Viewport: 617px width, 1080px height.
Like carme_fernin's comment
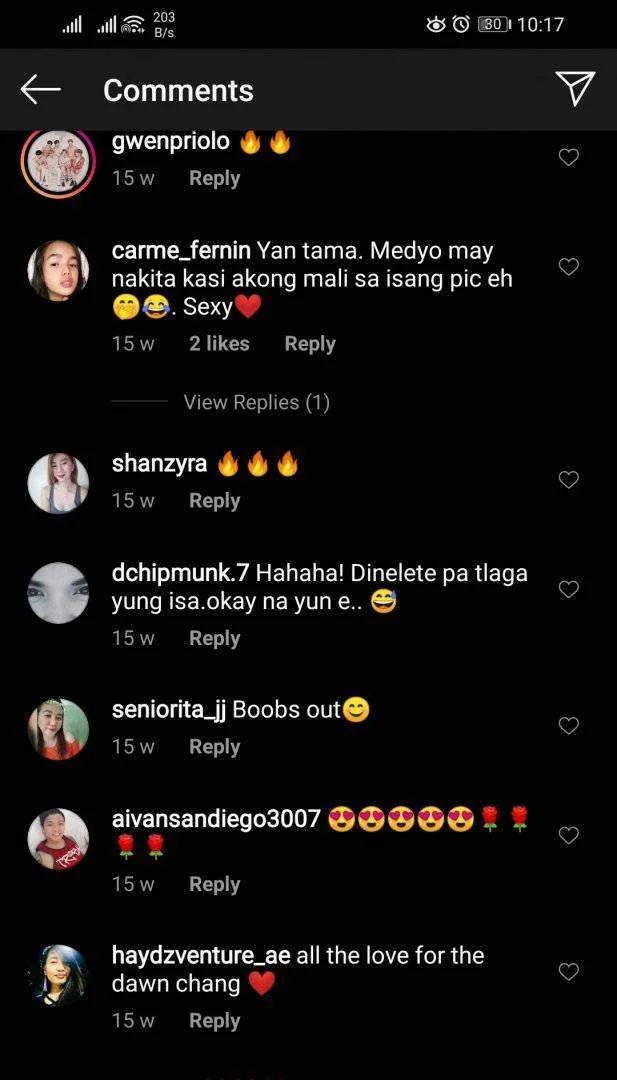568,267
